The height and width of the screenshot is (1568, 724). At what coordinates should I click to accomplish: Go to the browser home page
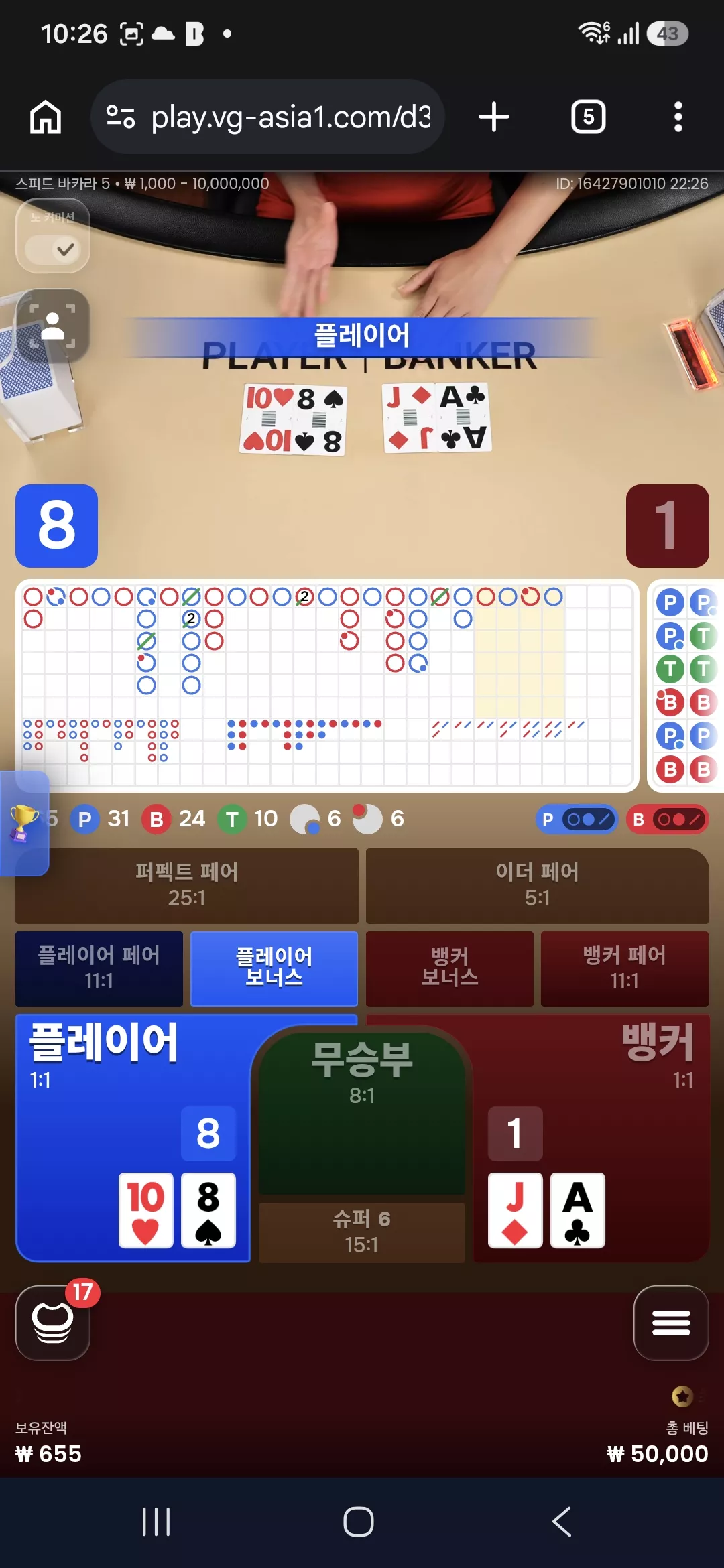coord(46,117)
